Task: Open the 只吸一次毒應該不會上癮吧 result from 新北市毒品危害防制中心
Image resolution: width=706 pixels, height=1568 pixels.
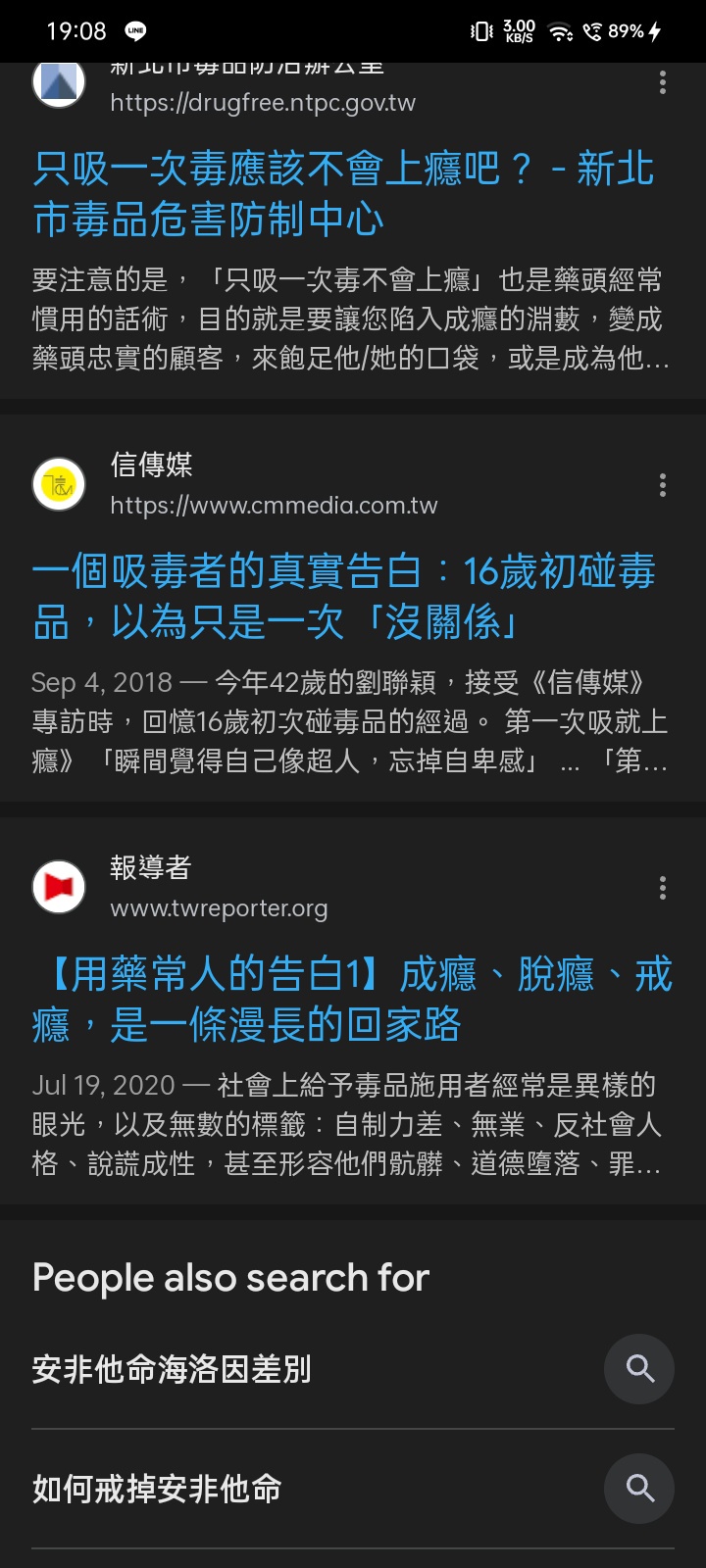Action: pos(343,194)
